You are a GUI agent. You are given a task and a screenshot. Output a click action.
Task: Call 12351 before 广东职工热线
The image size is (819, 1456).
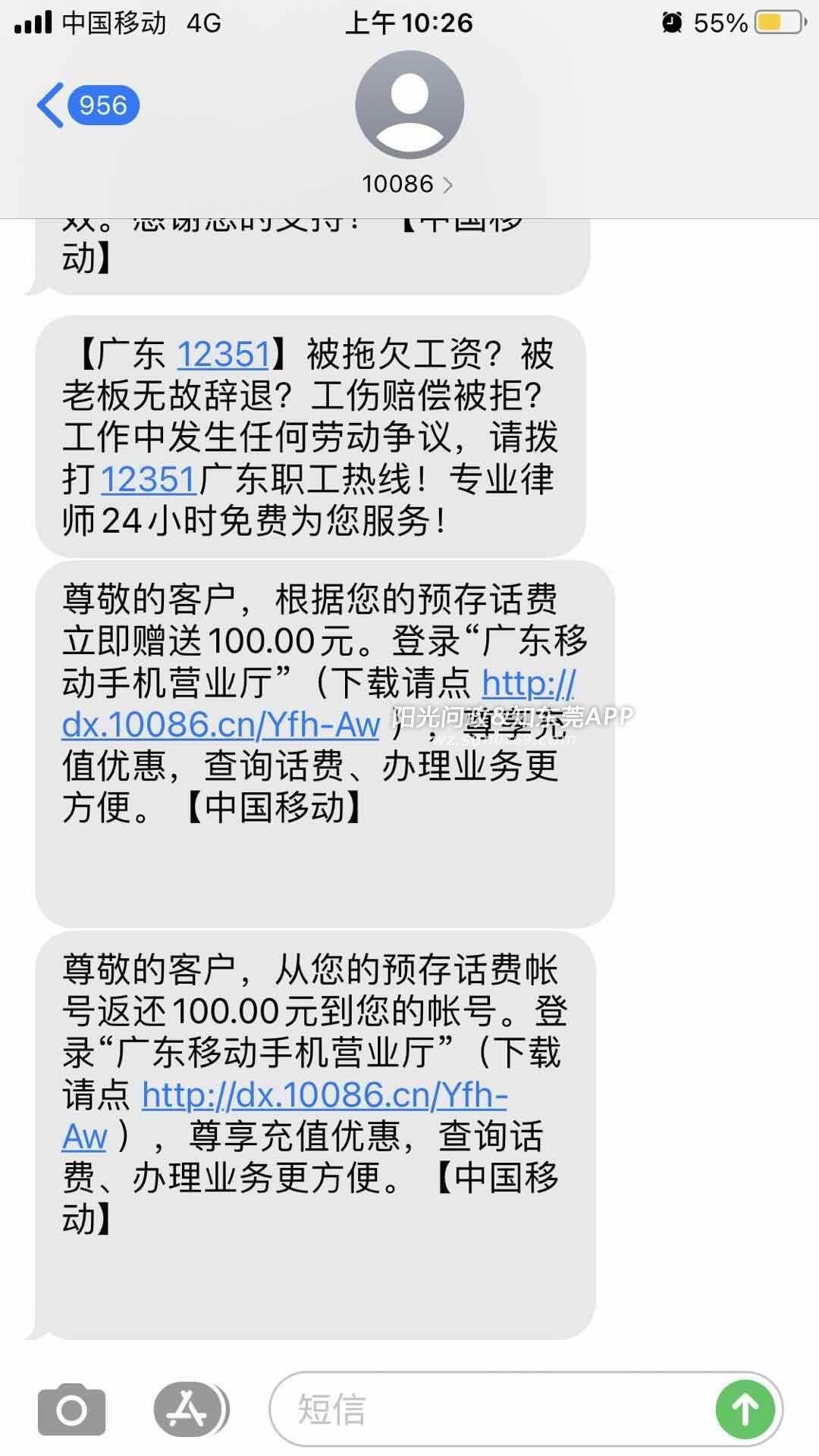pyautogui.click(x=149, y=479)
